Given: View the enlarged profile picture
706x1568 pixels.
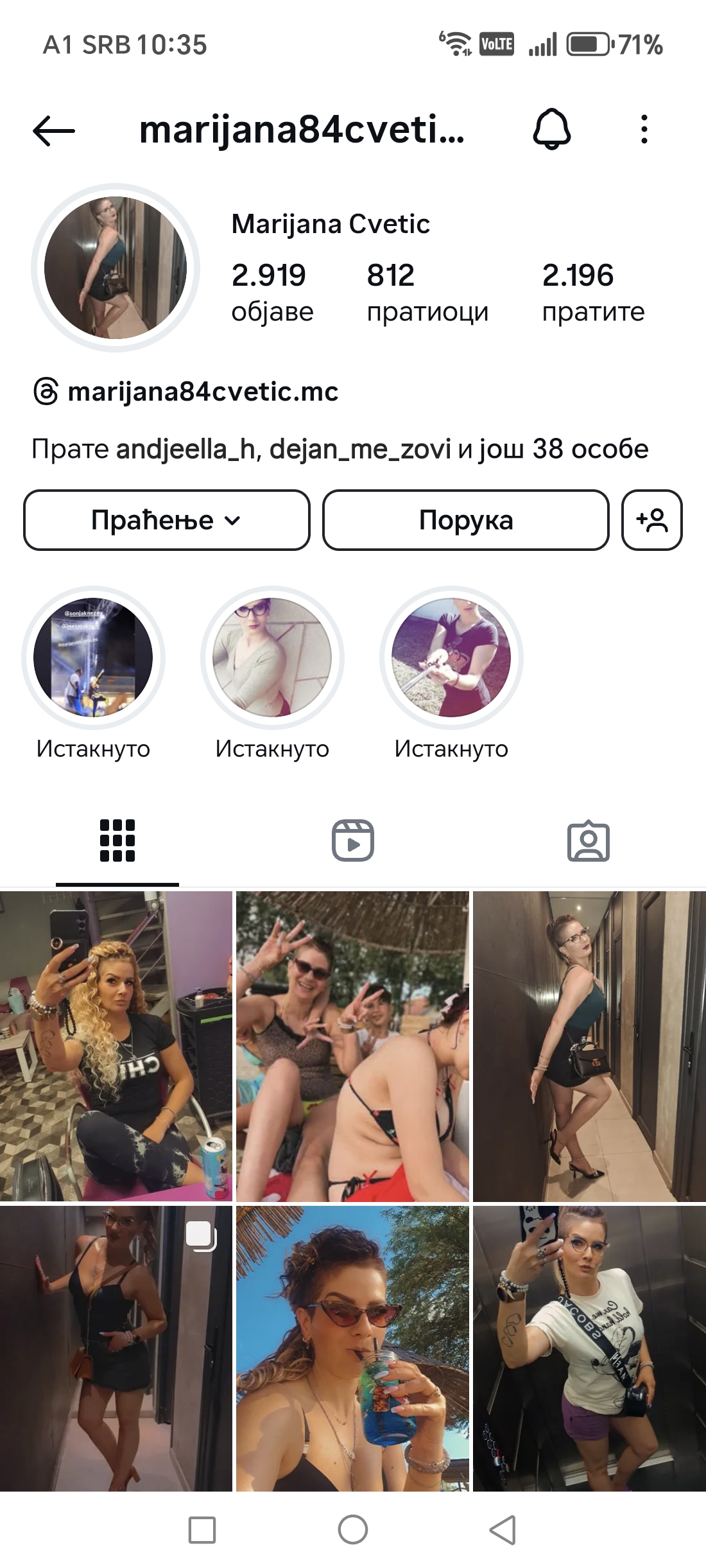Looking at the screenshot, I should click(116, 268).
